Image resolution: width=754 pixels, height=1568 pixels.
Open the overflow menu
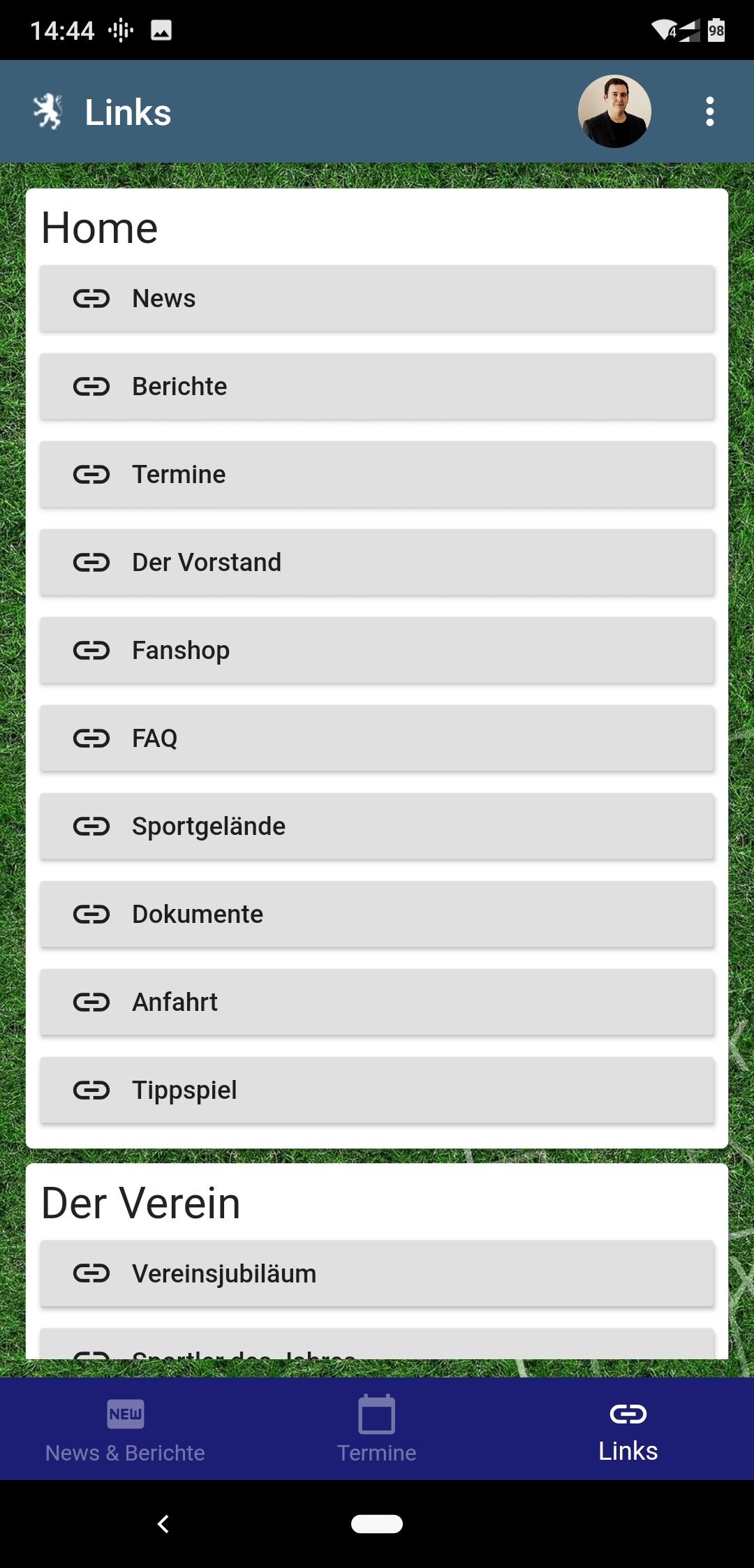click(709, 112)
